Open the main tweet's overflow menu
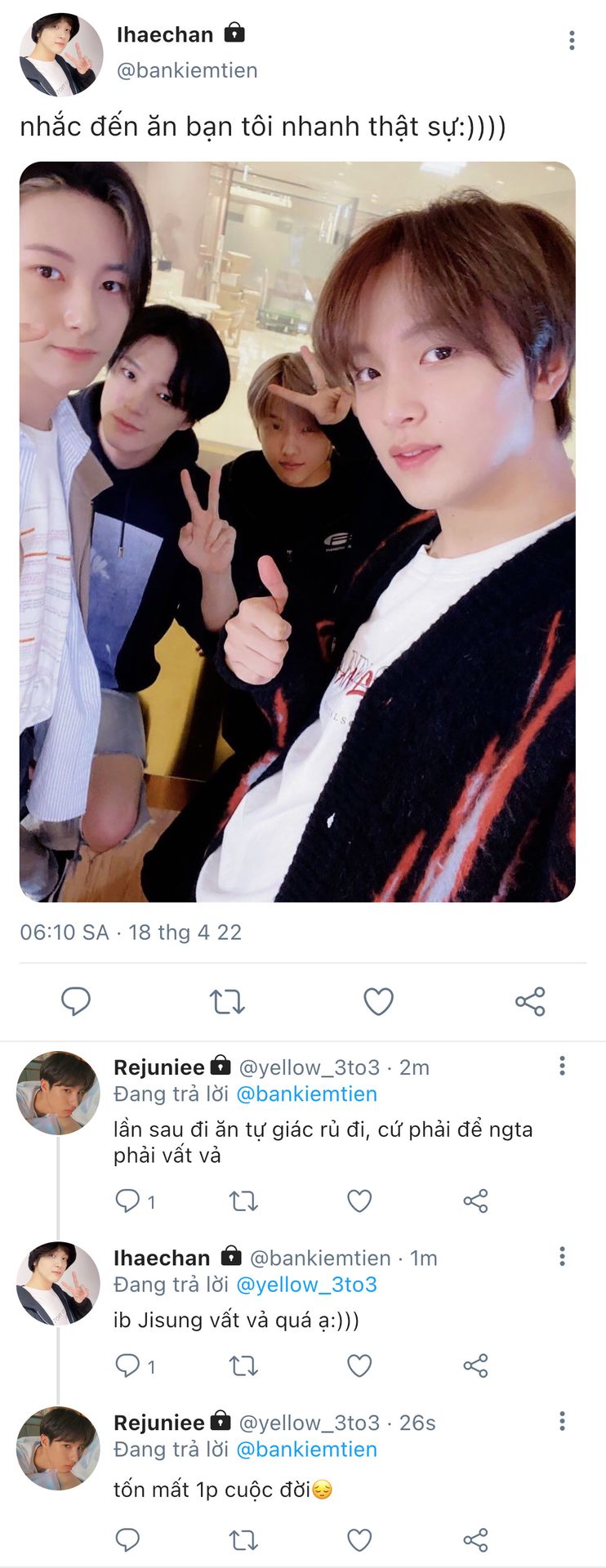This screenshot has width=606, height=1568. 572,40
